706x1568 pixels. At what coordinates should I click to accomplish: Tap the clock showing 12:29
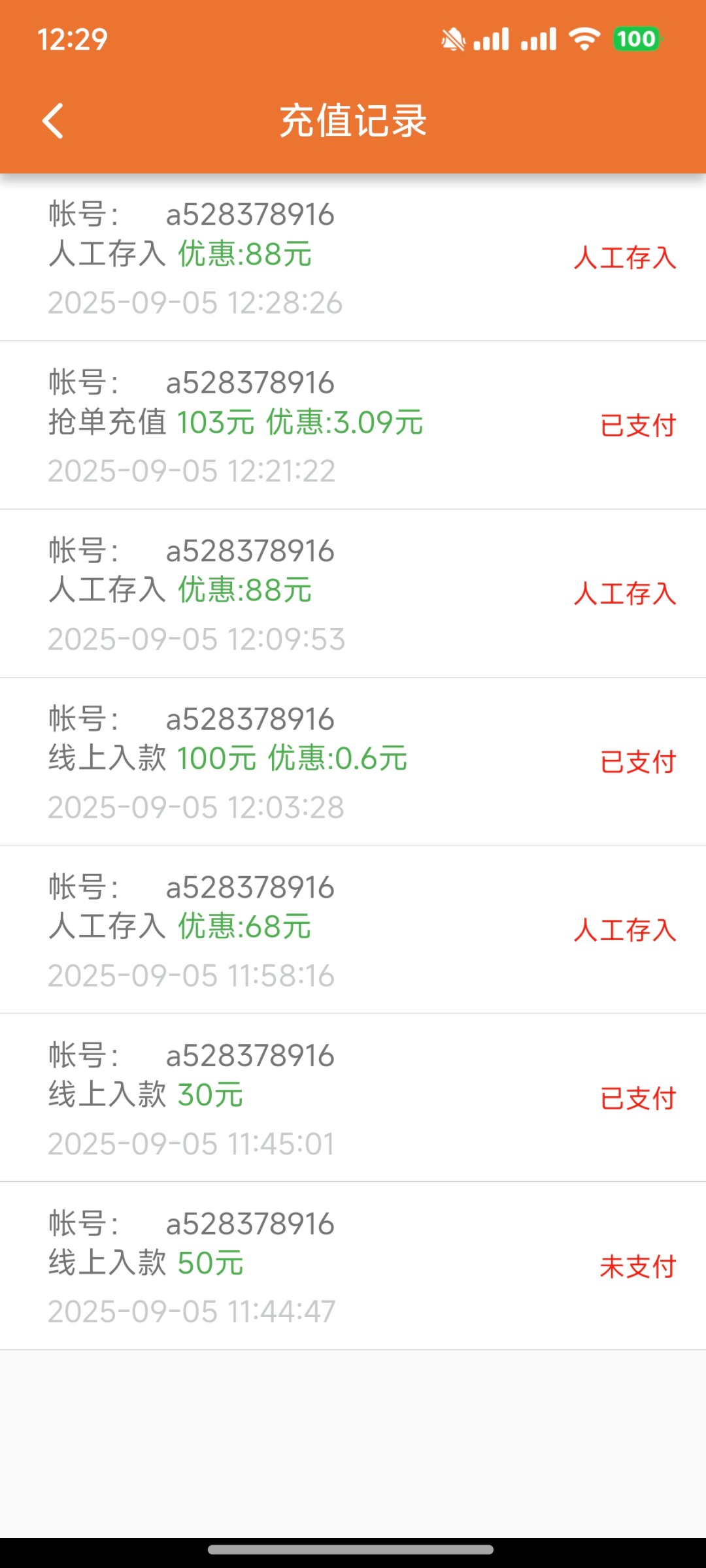pos(71,41)
